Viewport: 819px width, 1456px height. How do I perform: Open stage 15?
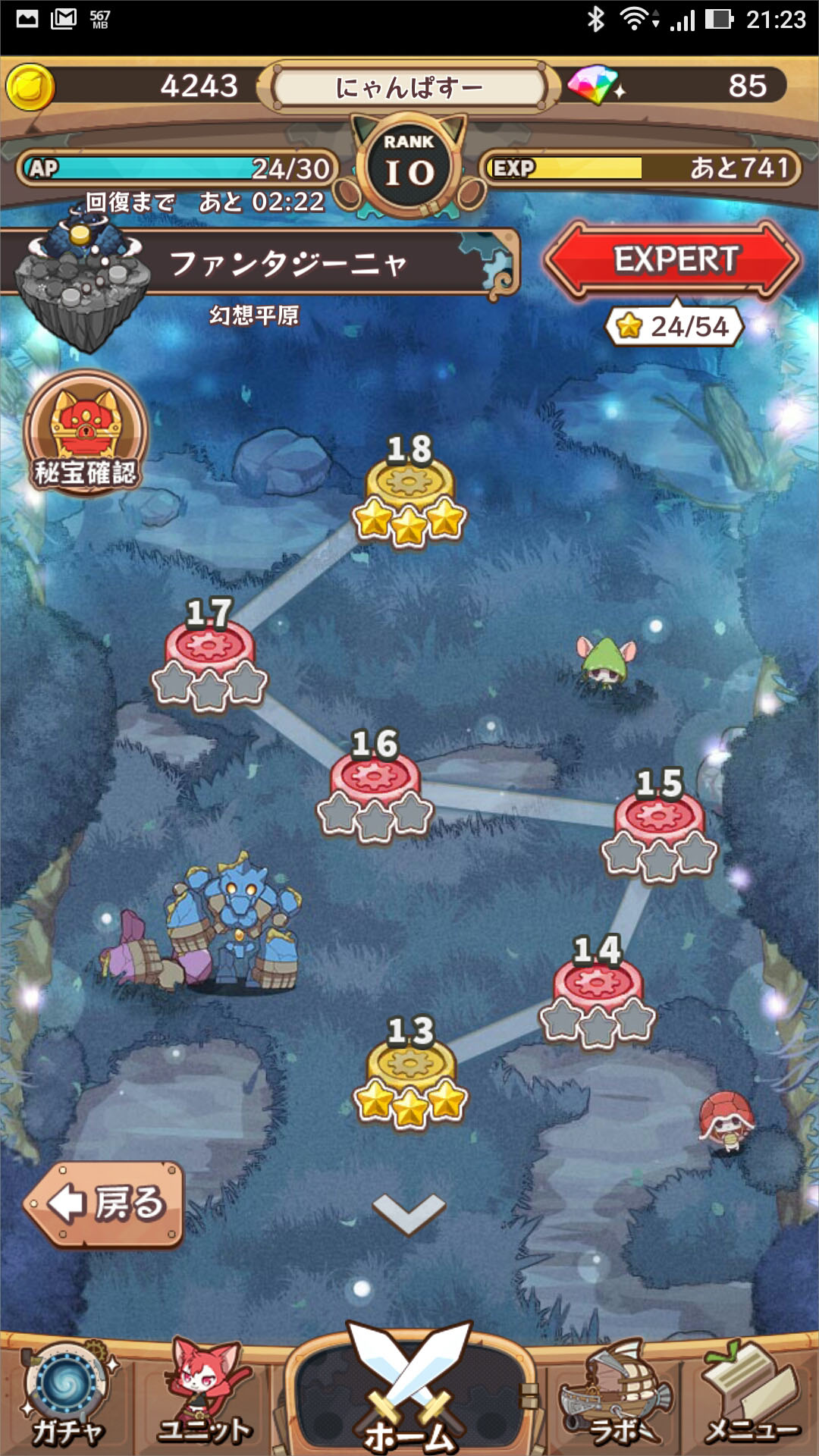[659, 826]
